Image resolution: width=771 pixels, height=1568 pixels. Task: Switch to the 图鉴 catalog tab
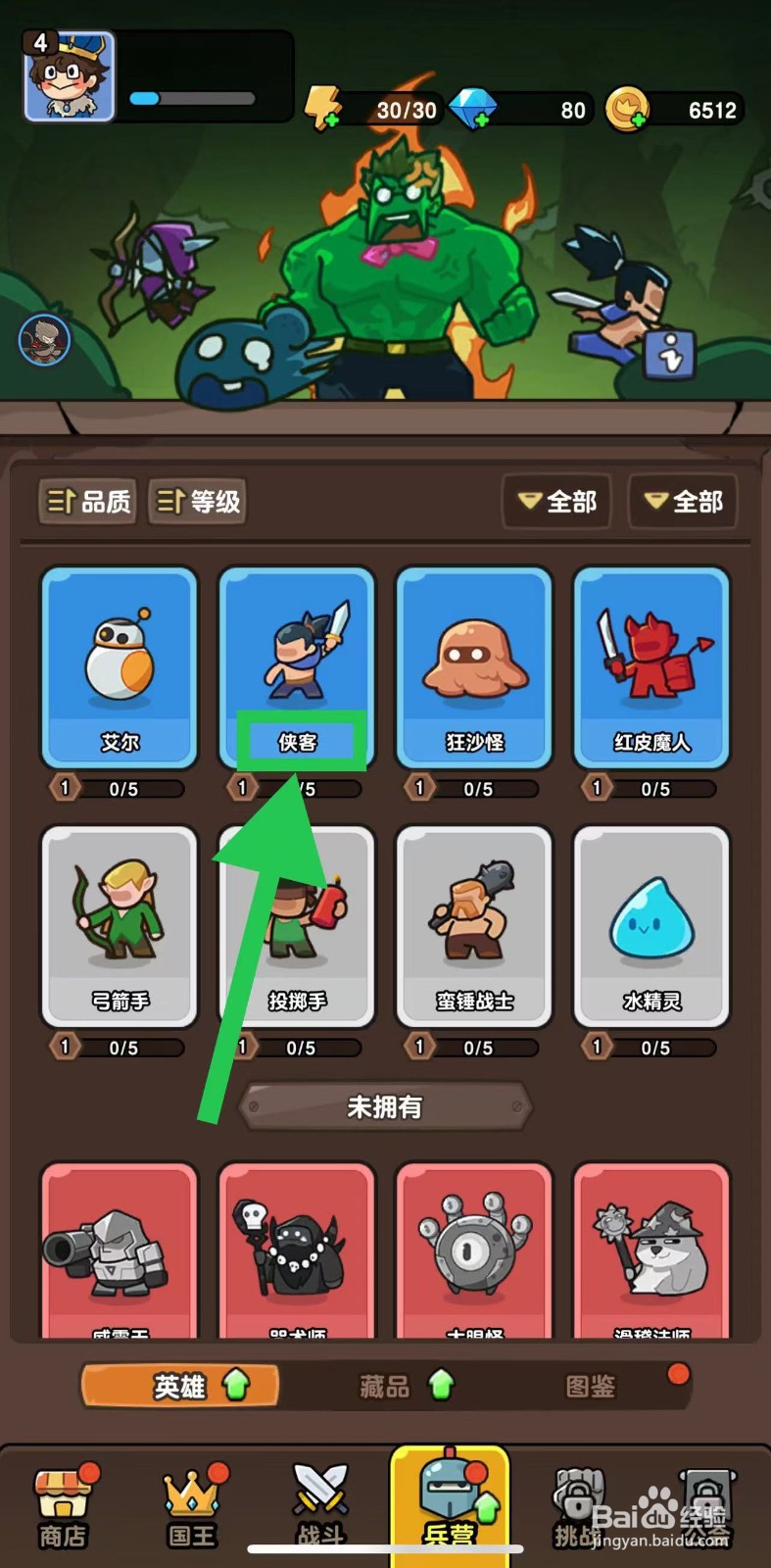pyautogui.click(x=592, y=1386)
